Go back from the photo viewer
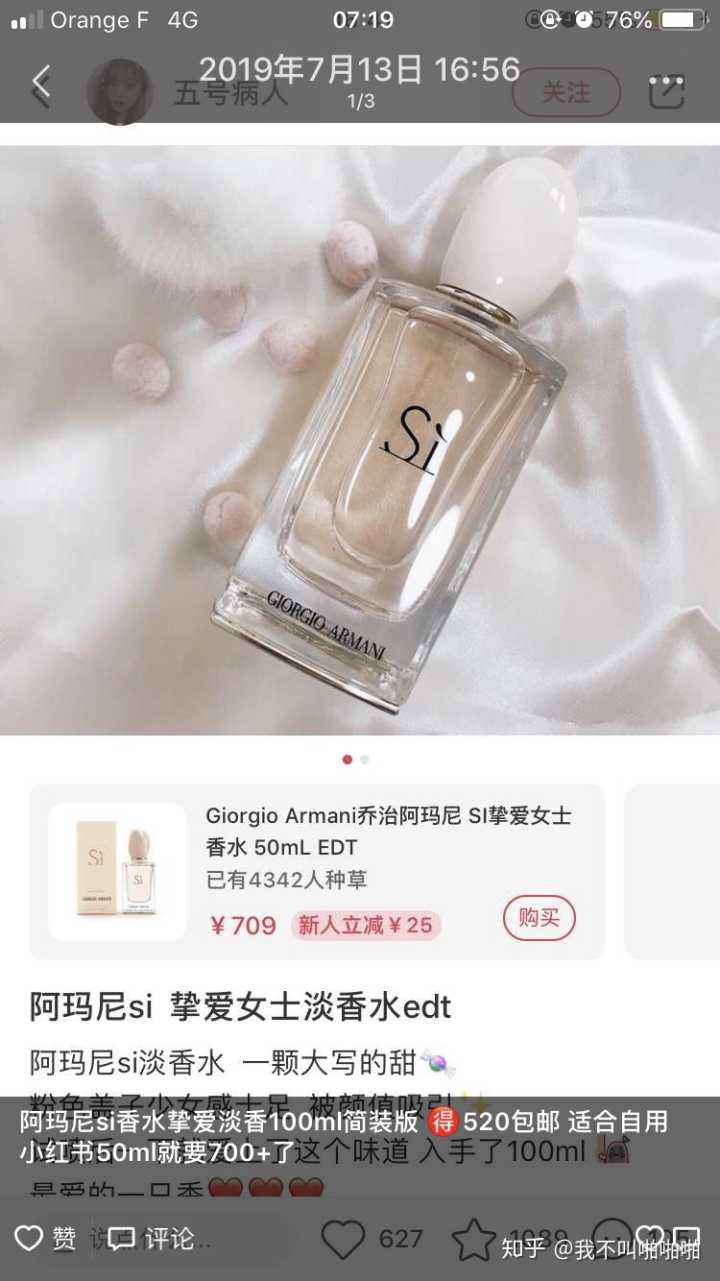This screenshot has height=1281, width=720. tap(41, 84)
